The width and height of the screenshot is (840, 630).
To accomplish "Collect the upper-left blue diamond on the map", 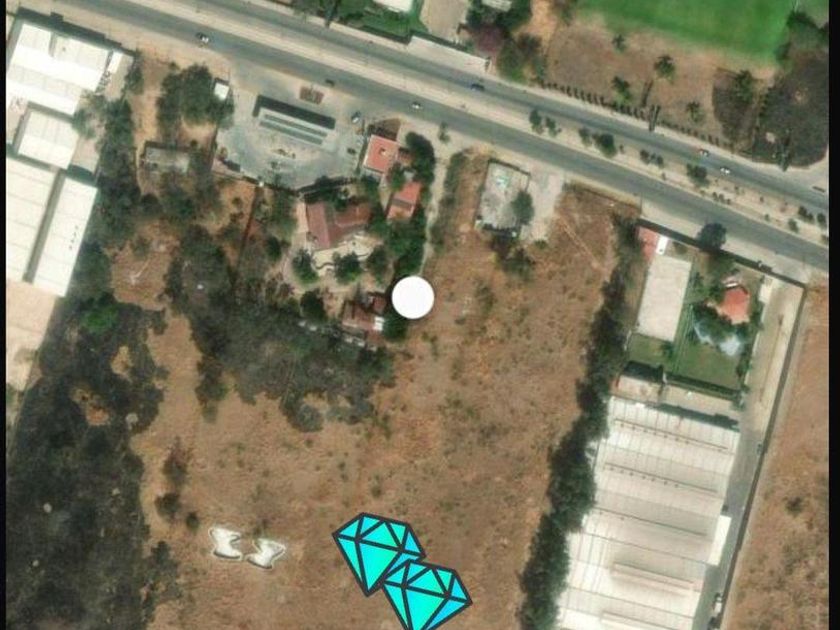I will pos(378,553).
